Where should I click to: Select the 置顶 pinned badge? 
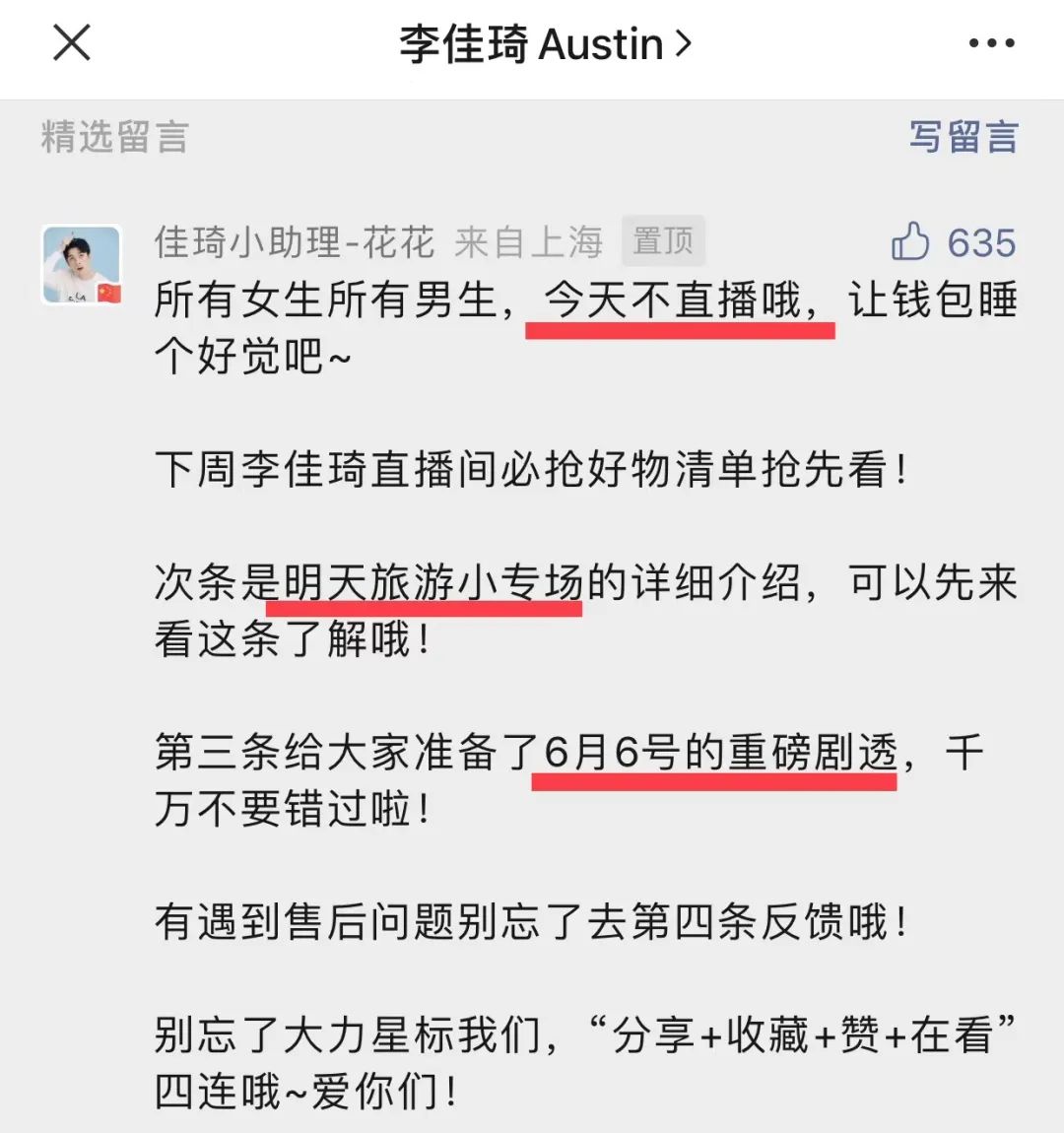click(x=664, y=241)
